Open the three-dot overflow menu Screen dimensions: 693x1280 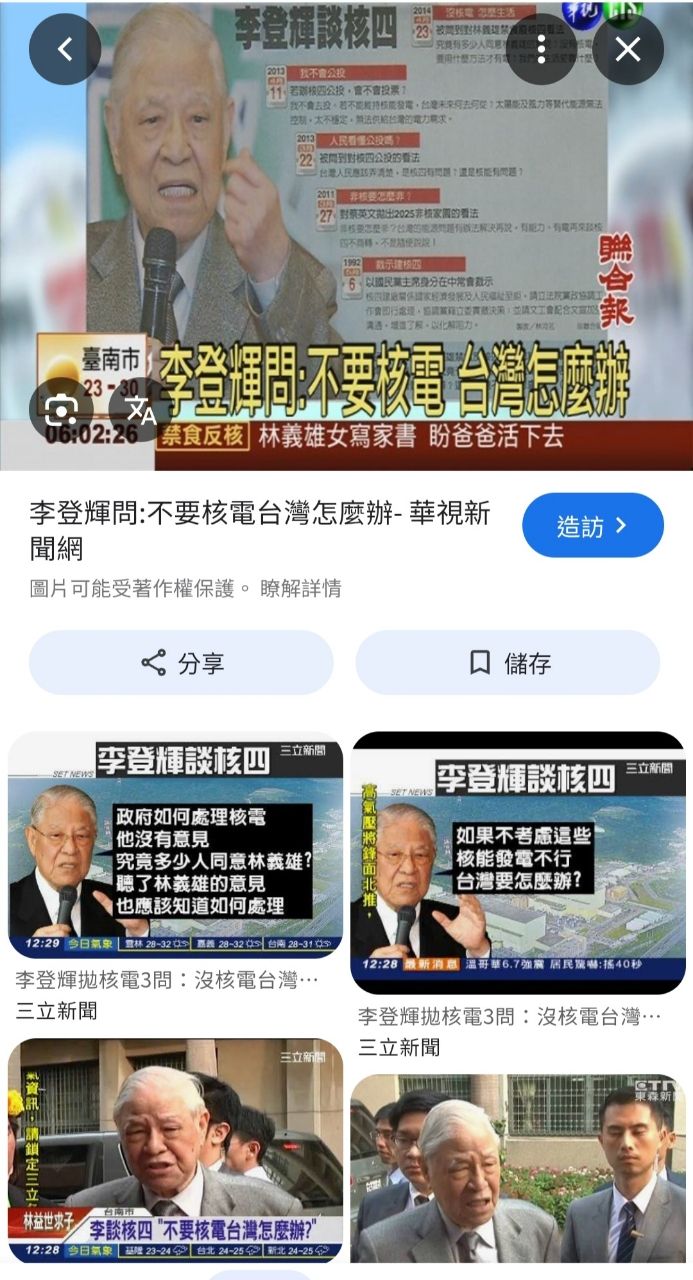tap(541, 49)
